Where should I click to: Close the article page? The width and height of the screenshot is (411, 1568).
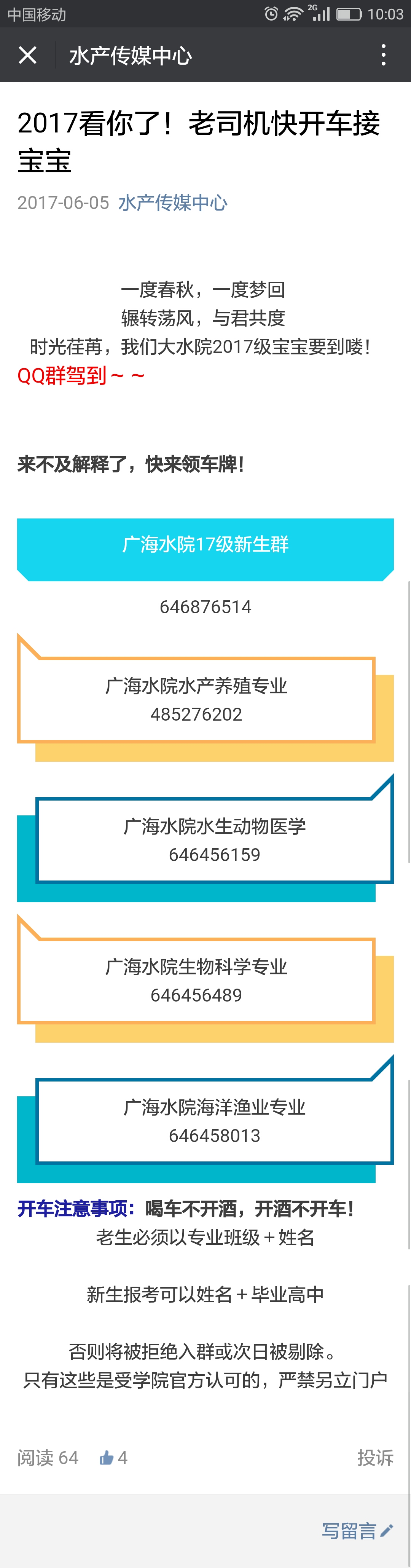tap(27, 56)
